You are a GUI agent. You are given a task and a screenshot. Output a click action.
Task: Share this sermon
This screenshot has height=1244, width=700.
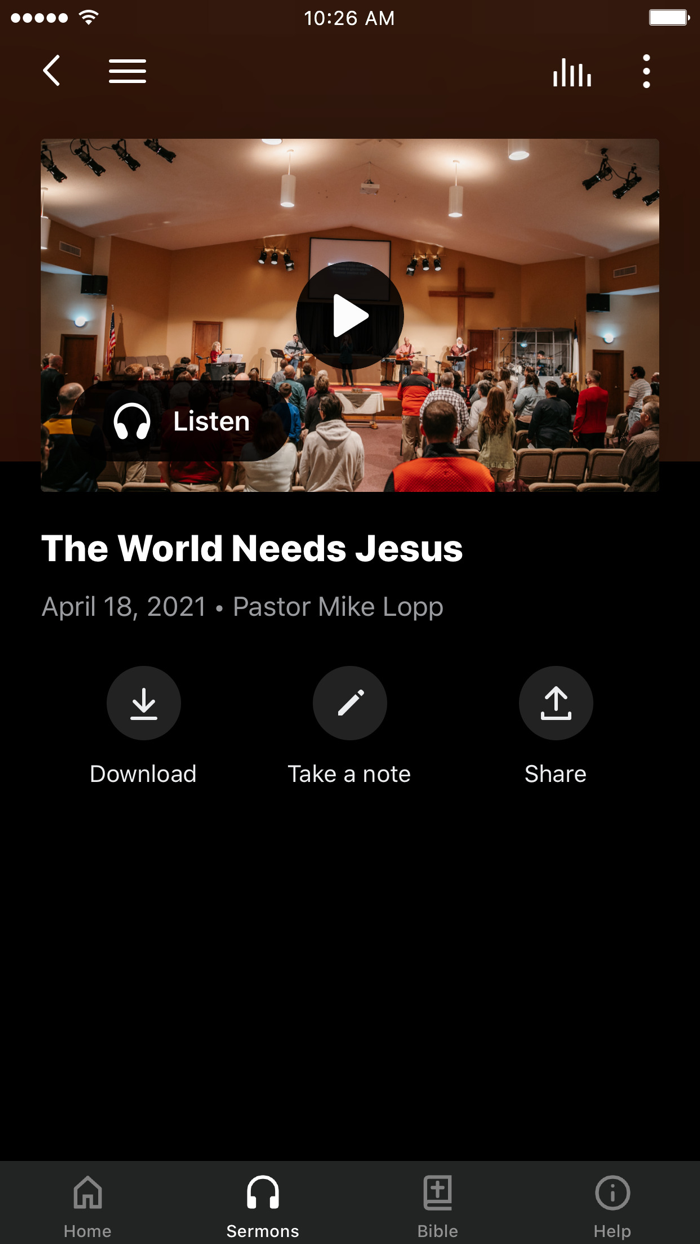click(x=555, y=704)
